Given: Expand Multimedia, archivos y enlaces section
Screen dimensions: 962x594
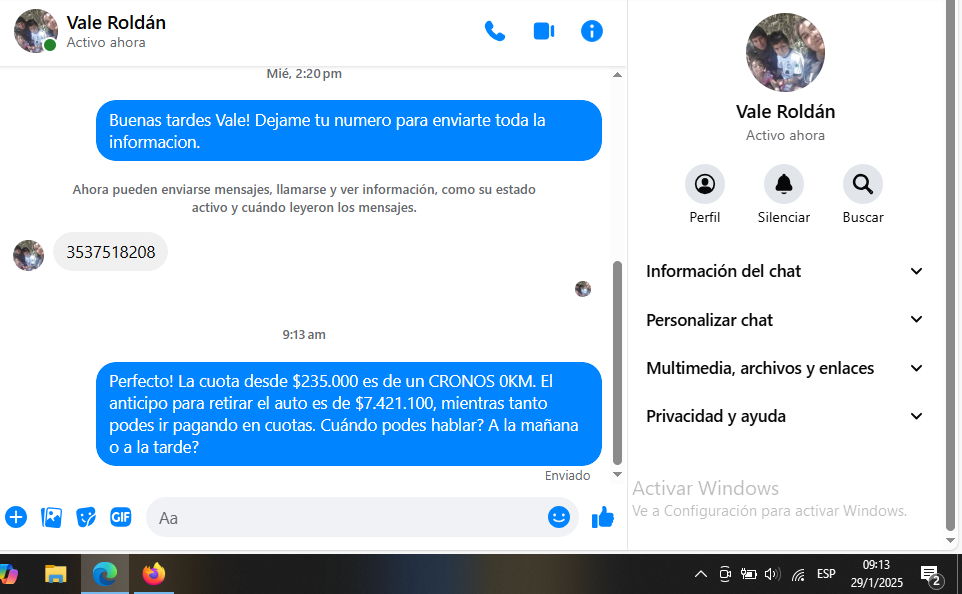Looking at the screenshot, I should [x=785, y=368].
